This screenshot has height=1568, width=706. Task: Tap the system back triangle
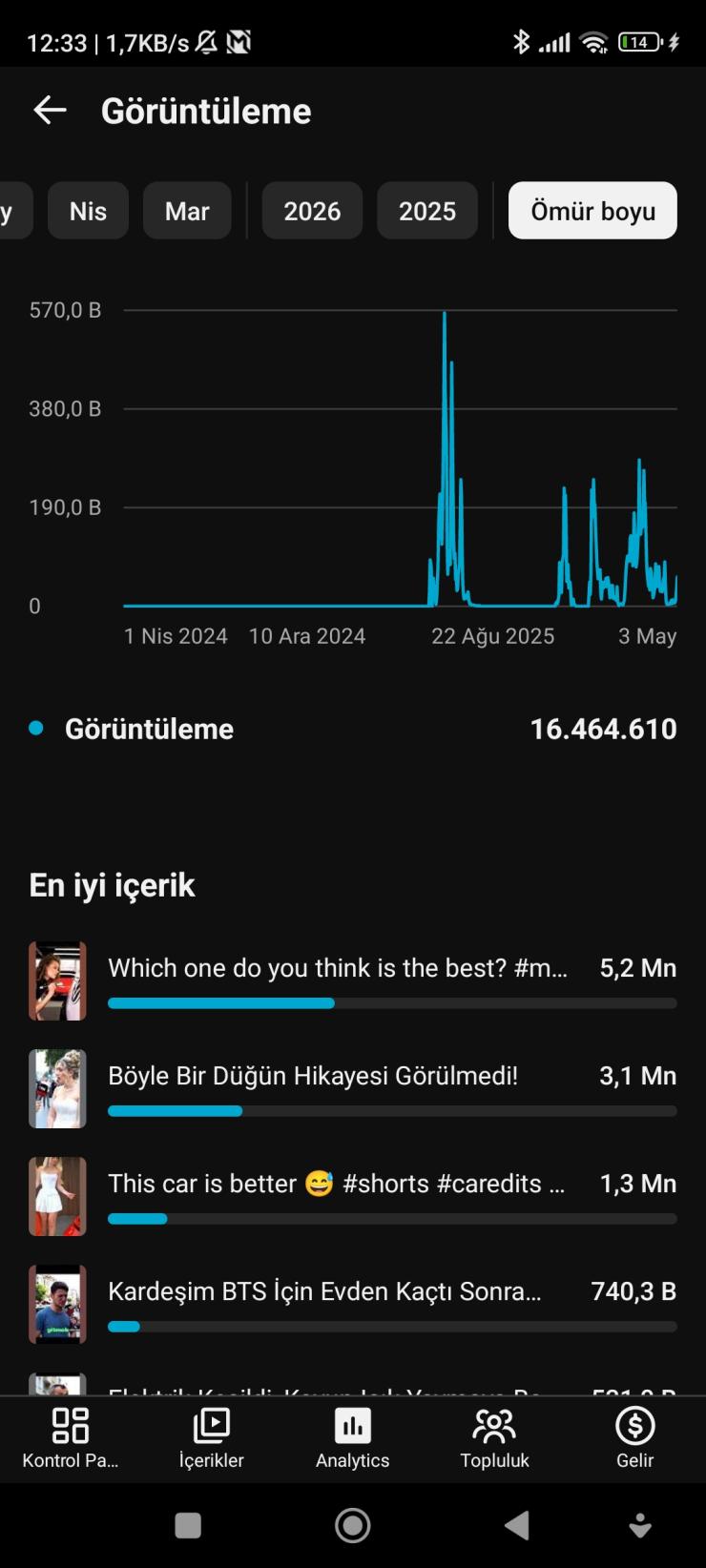(x=516, y=1525)
